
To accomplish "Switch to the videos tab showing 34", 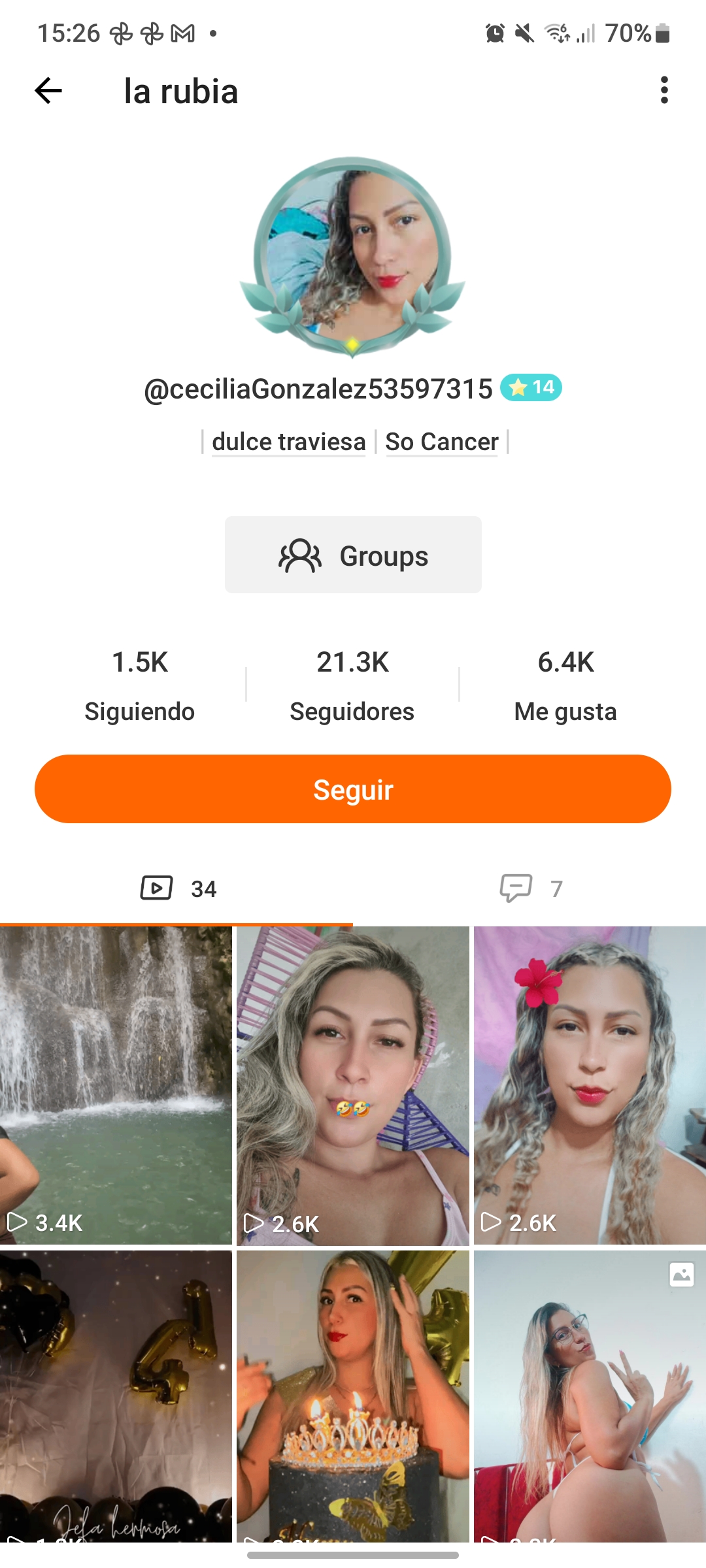I will tap(178, 889).
